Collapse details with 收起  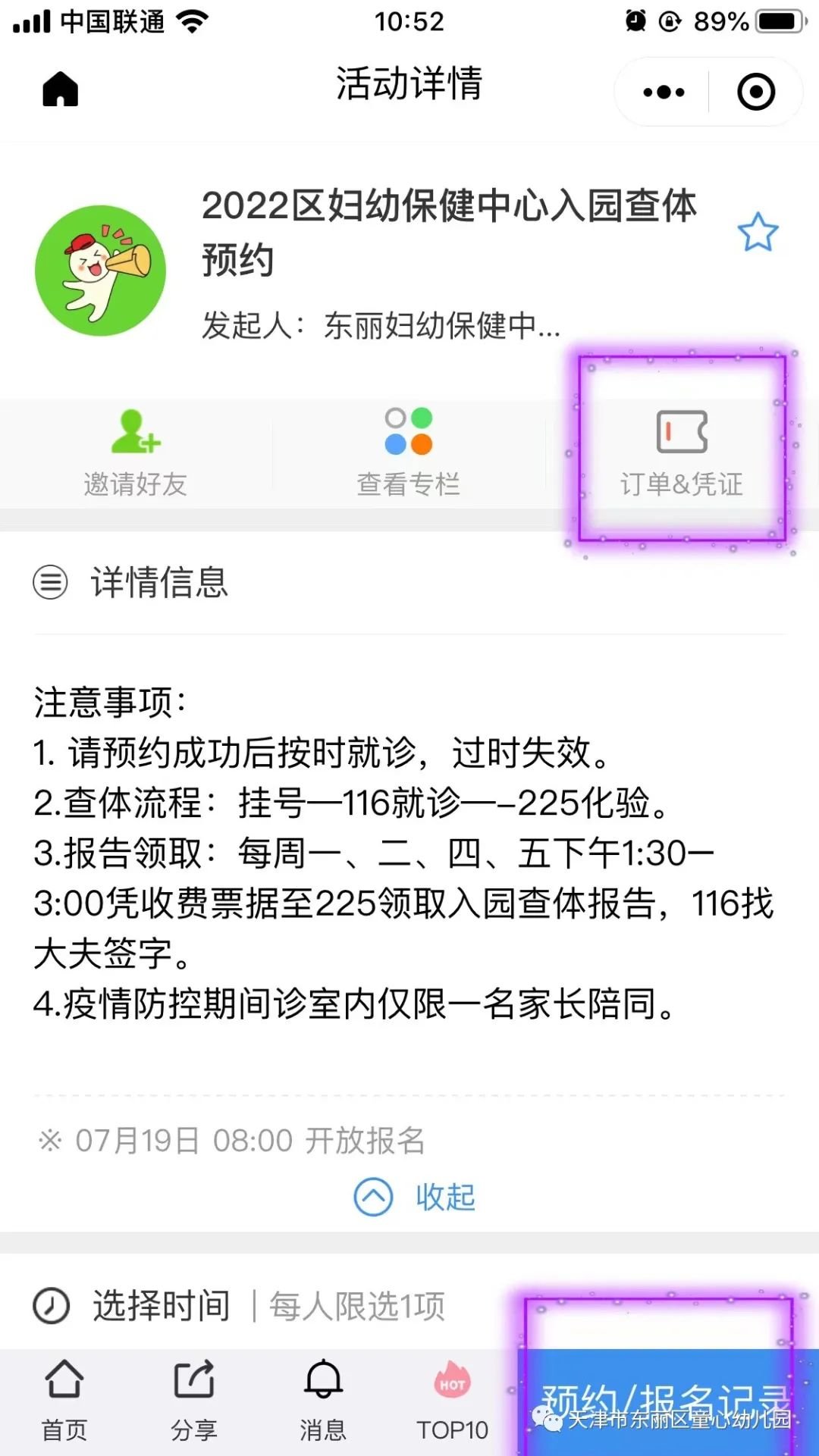415,1197
